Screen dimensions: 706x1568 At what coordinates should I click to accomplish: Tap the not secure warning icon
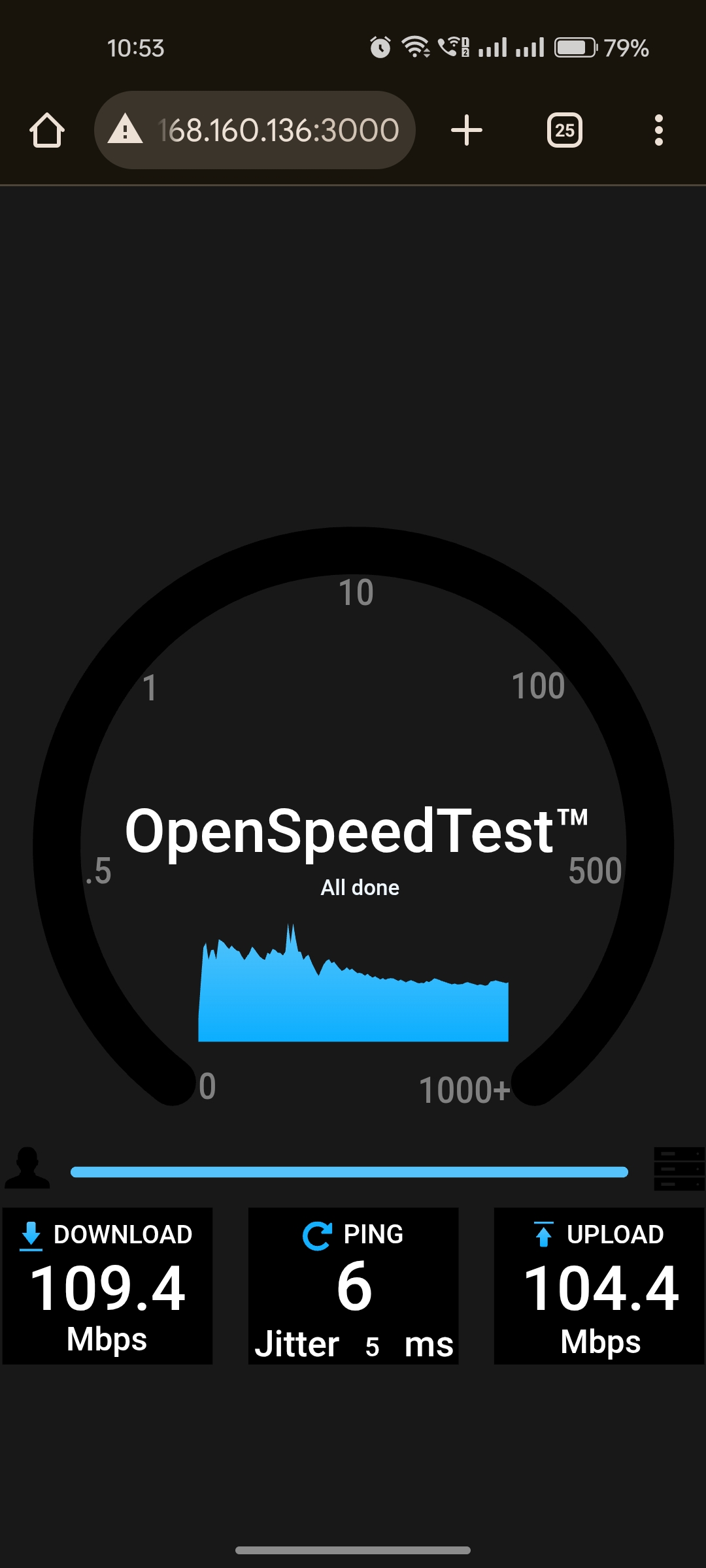(125, 129)
